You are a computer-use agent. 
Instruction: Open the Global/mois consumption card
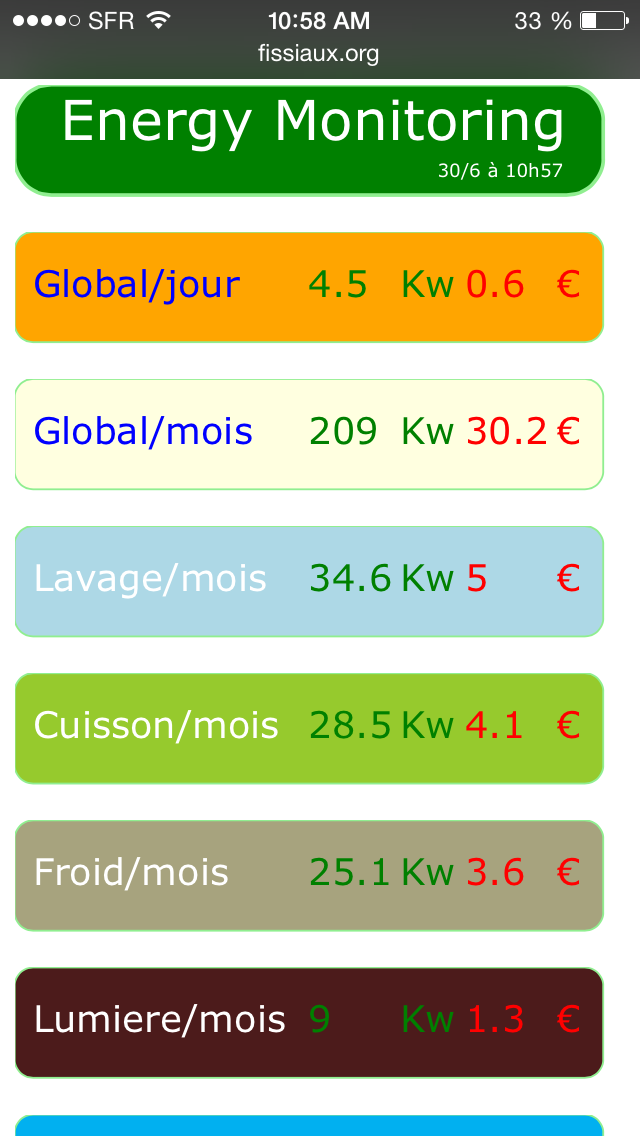pyautogui.click(x=309, y=434)
